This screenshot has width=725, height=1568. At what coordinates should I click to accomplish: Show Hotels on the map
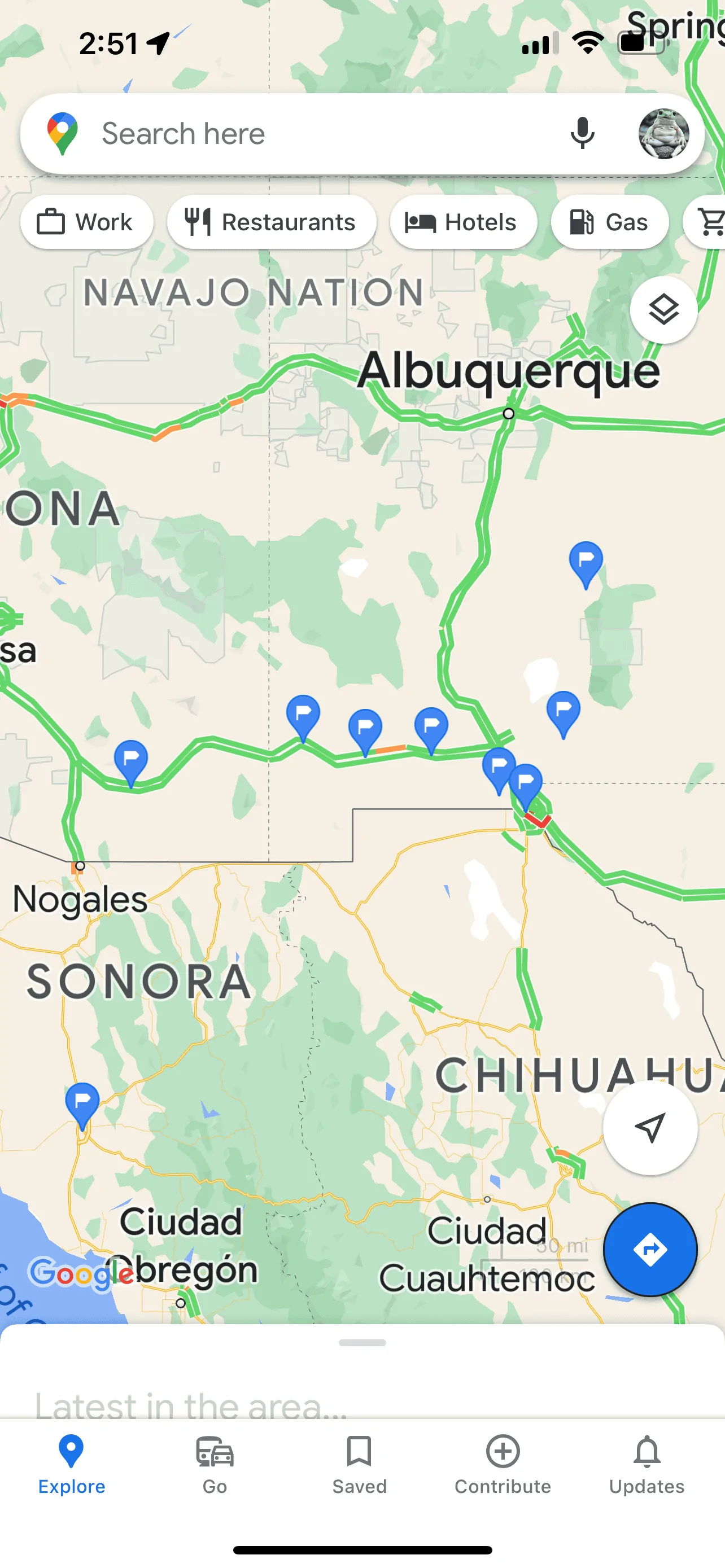(463, 222)
